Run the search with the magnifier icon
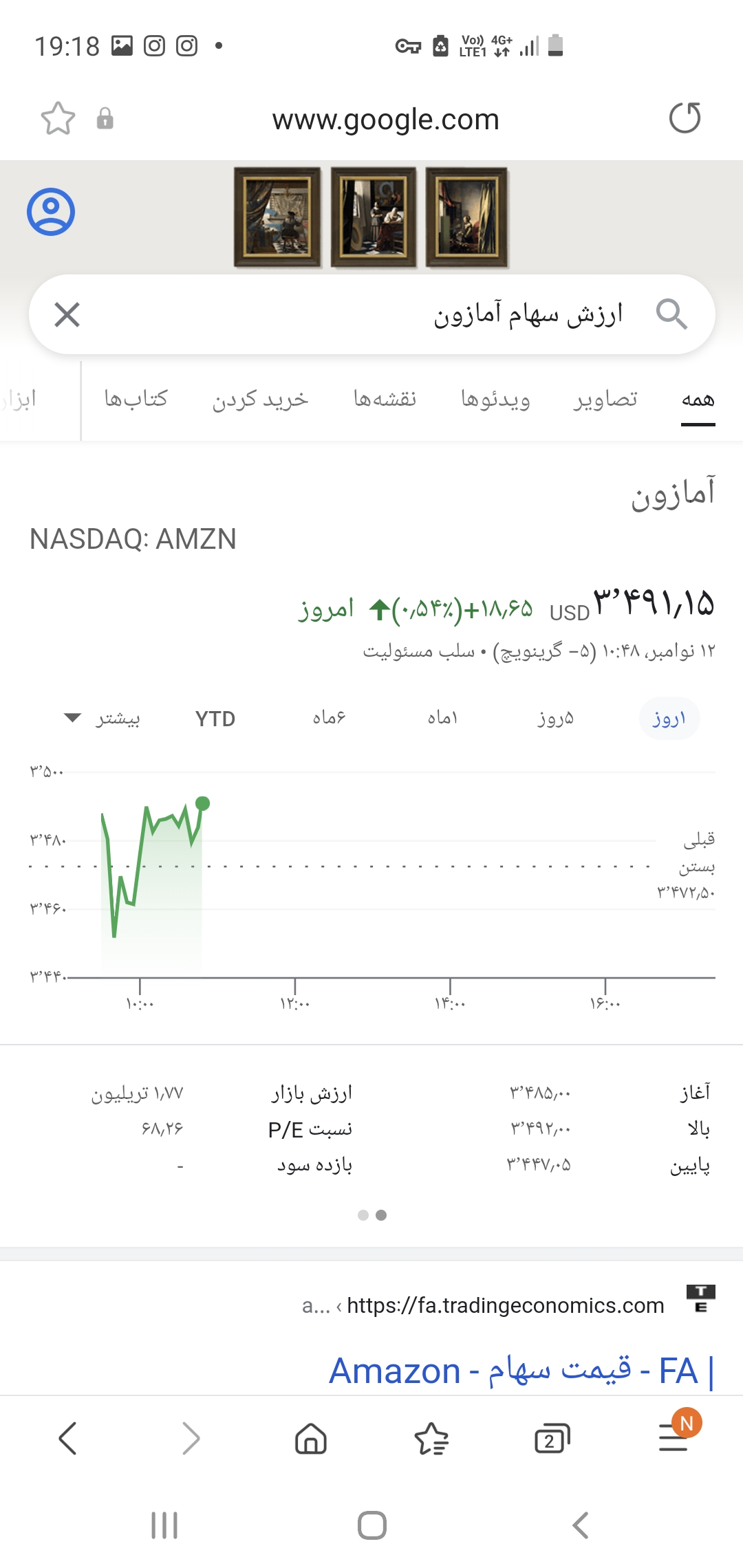Viewport: 743px width, 1568px height. [671, 314]
